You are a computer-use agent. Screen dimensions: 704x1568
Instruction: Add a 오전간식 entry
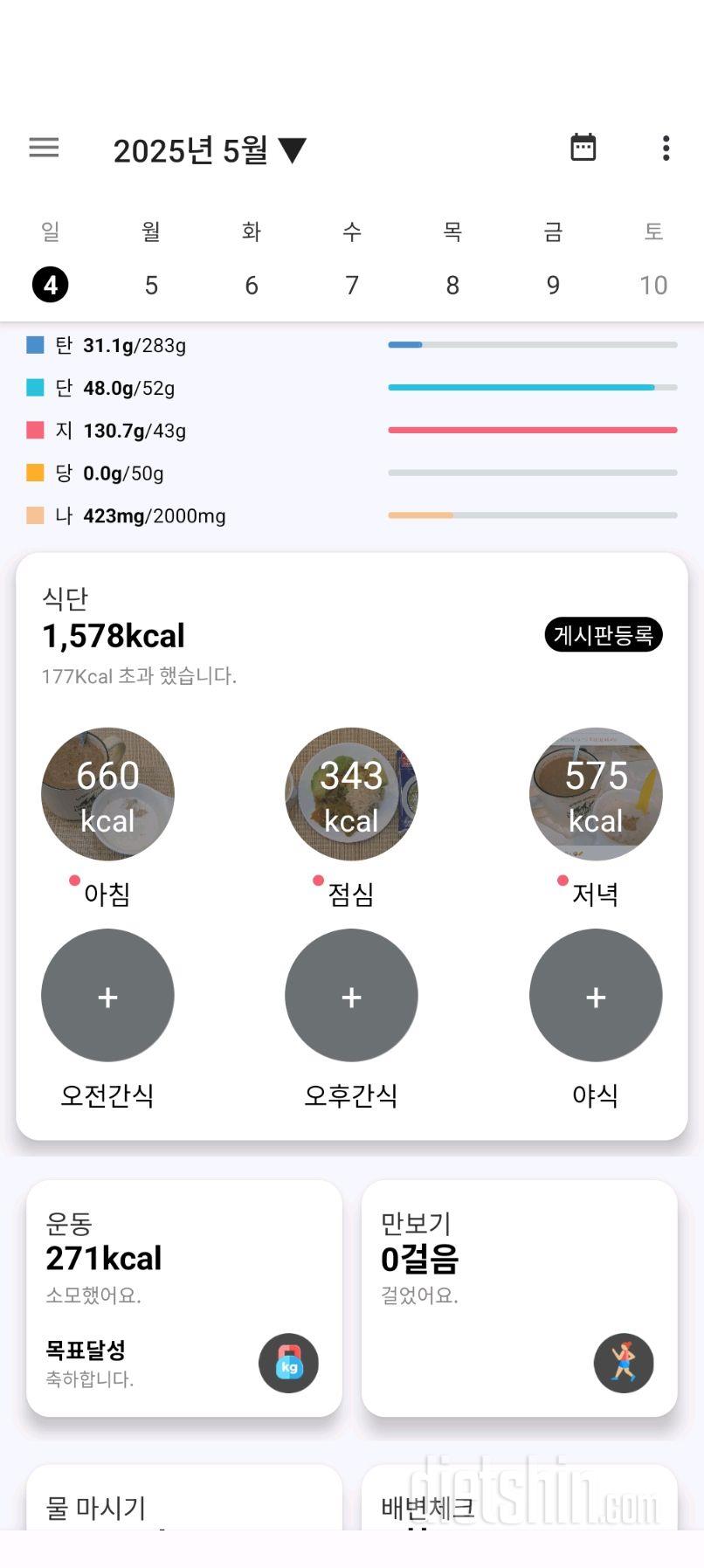tap(107, 996)
